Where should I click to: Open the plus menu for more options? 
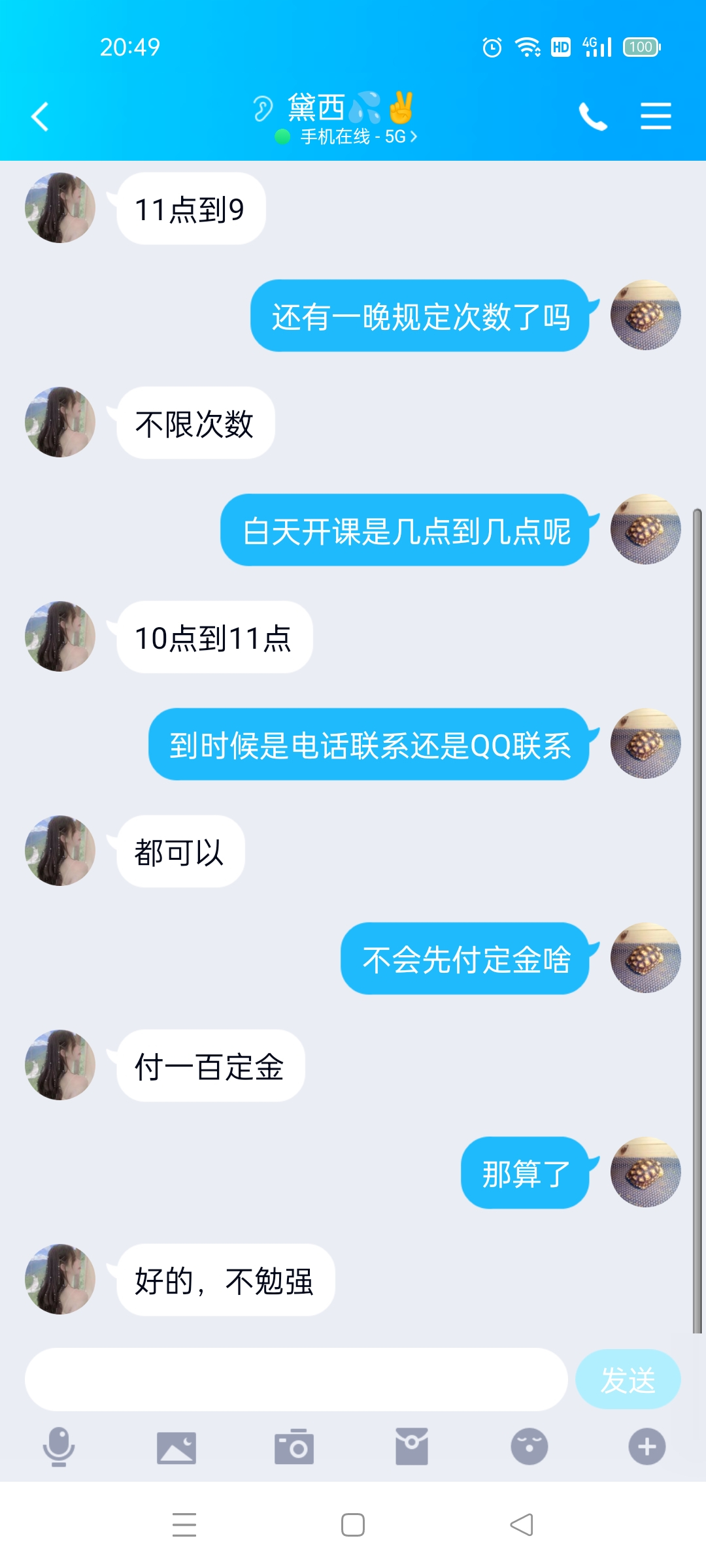click(x=647, y=1447)
